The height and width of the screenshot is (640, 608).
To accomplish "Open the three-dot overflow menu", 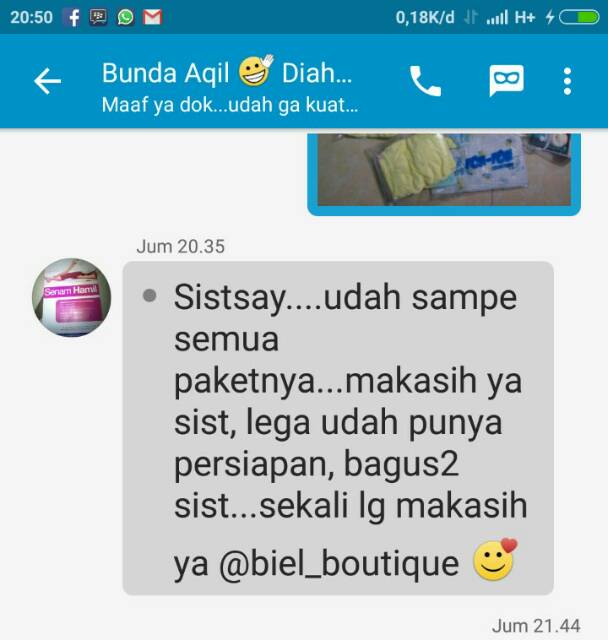I will coord(567,82).
